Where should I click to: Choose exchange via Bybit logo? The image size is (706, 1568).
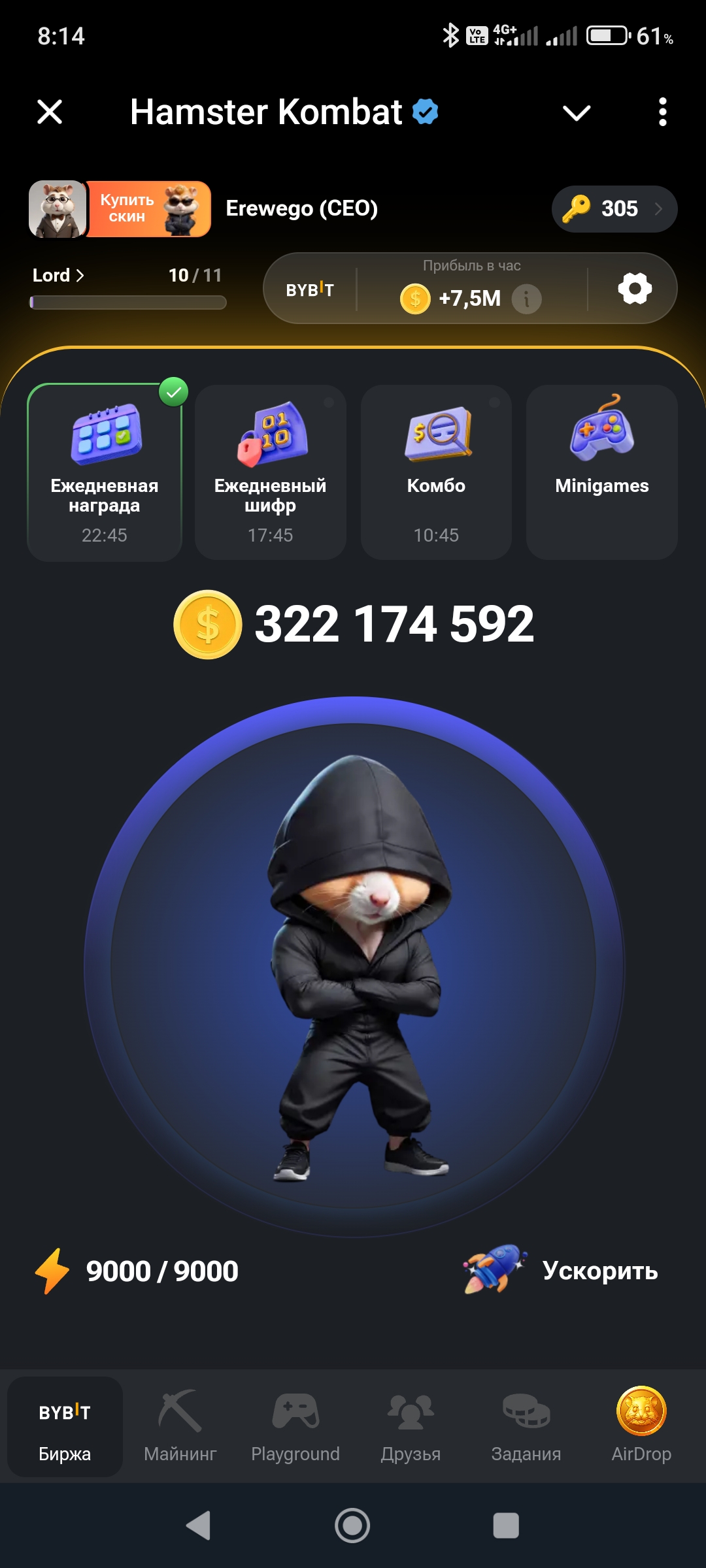pos(310,289)
